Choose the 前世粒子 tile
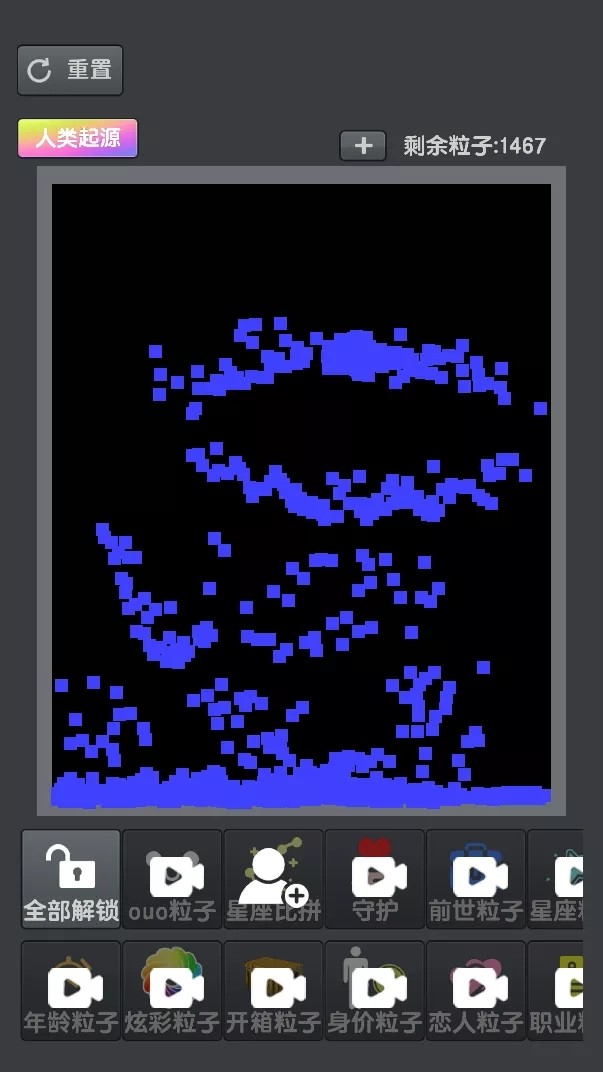603x1072 pixels. pos(476,878)
